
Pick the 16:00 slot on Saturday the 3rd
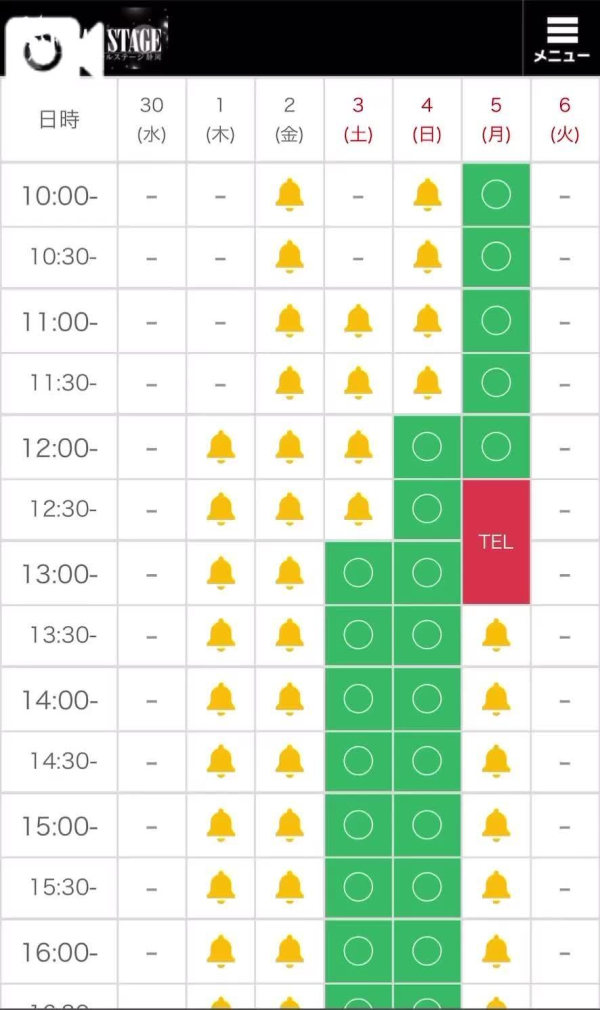point(358,951)
